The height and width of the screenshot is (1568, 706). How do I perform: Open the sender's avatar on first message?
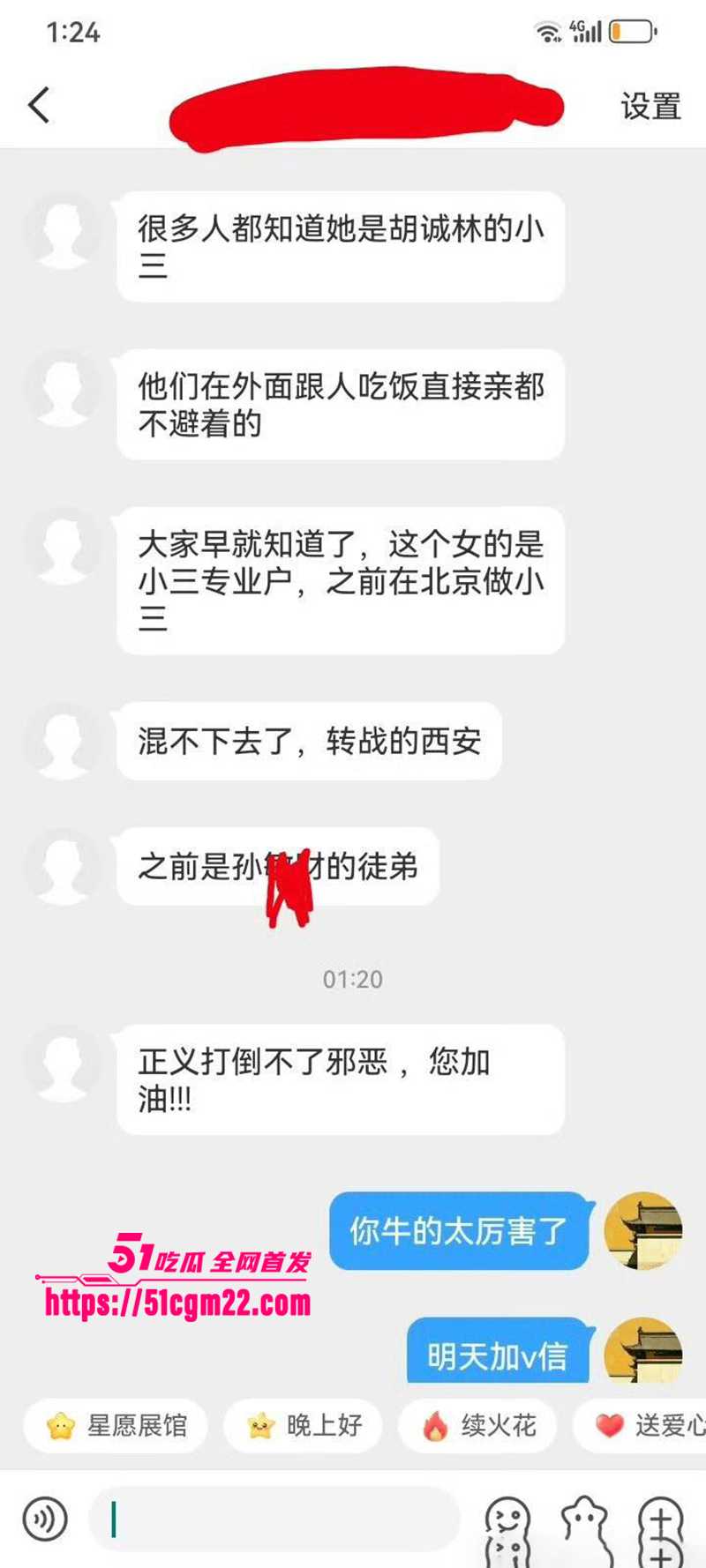[62, 228]
